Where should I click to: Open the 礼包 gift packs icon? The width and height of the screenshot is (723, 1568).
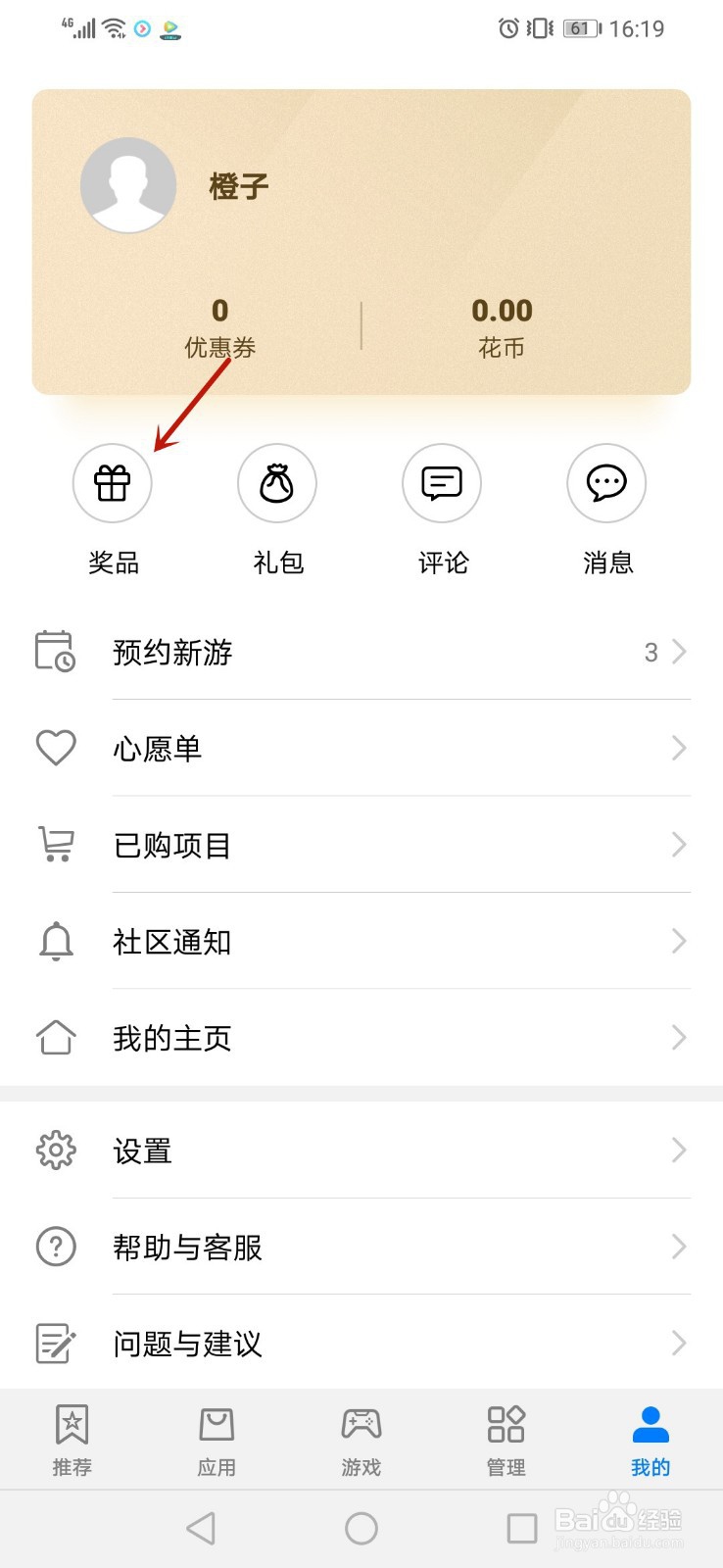(x=277, y=483)
